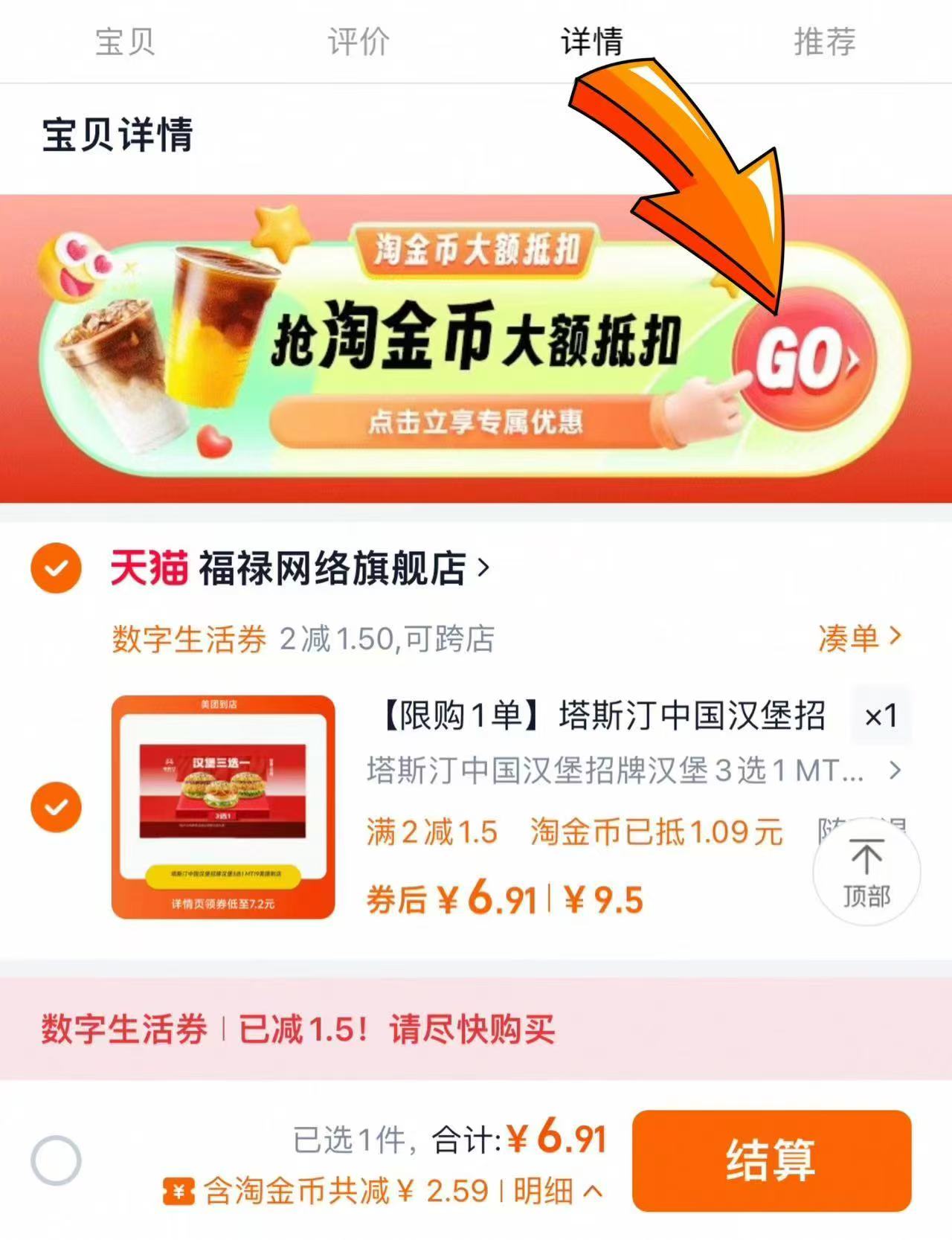Switch to the 评价 tab

(358, 41)
